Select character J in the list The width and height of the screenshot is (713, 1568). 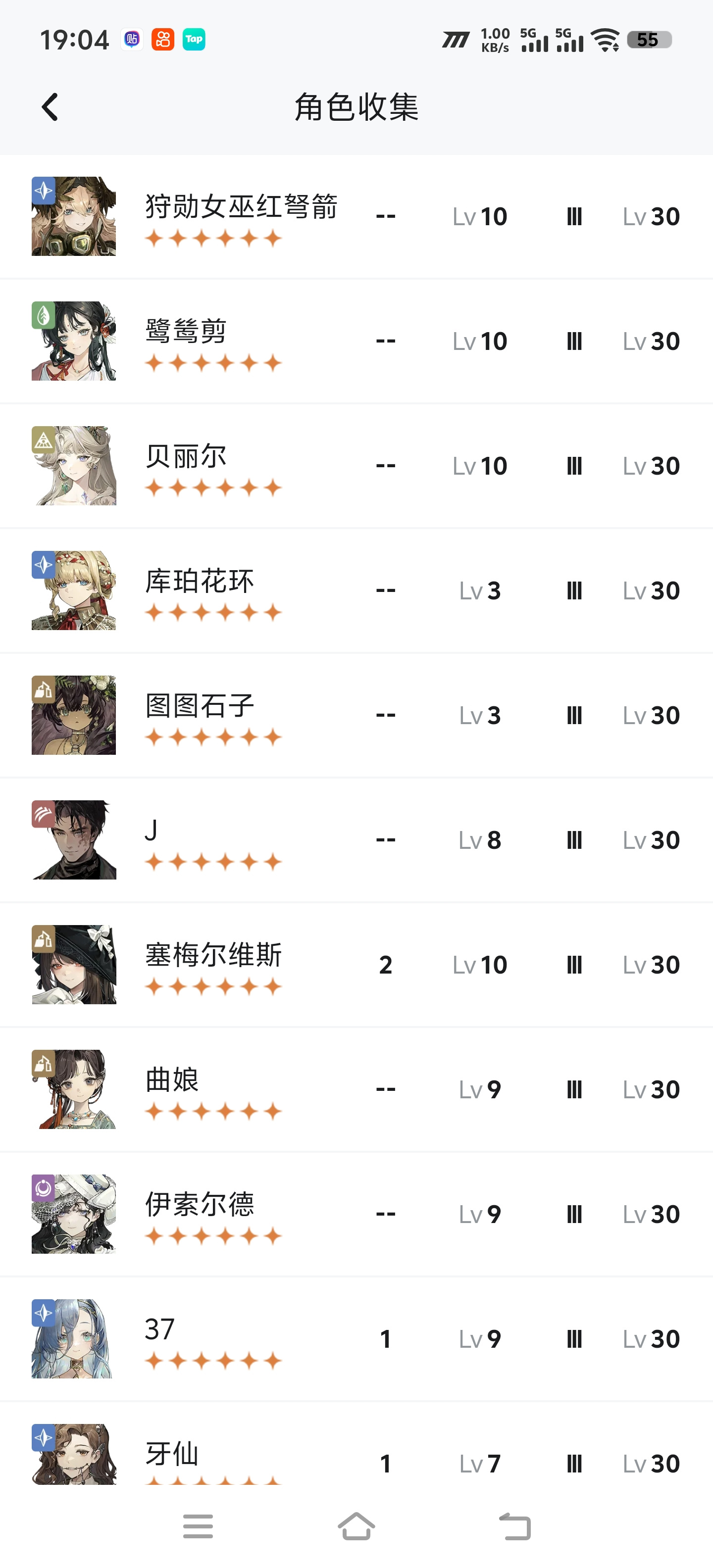pos(356,840)
